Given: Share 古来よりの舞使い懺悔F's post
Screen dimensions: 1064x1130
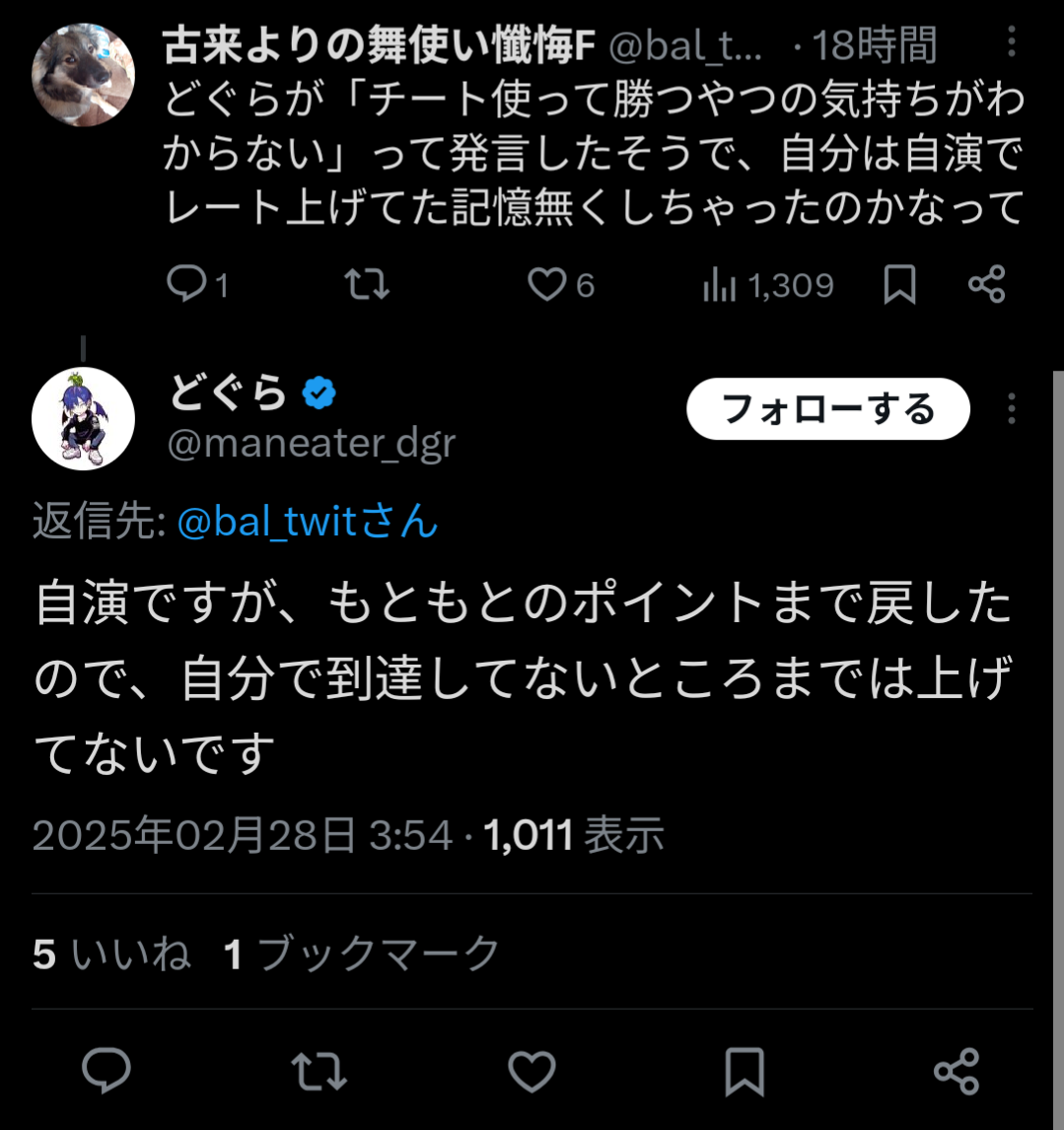Looking at the screenshot, I should coord(986,285).
